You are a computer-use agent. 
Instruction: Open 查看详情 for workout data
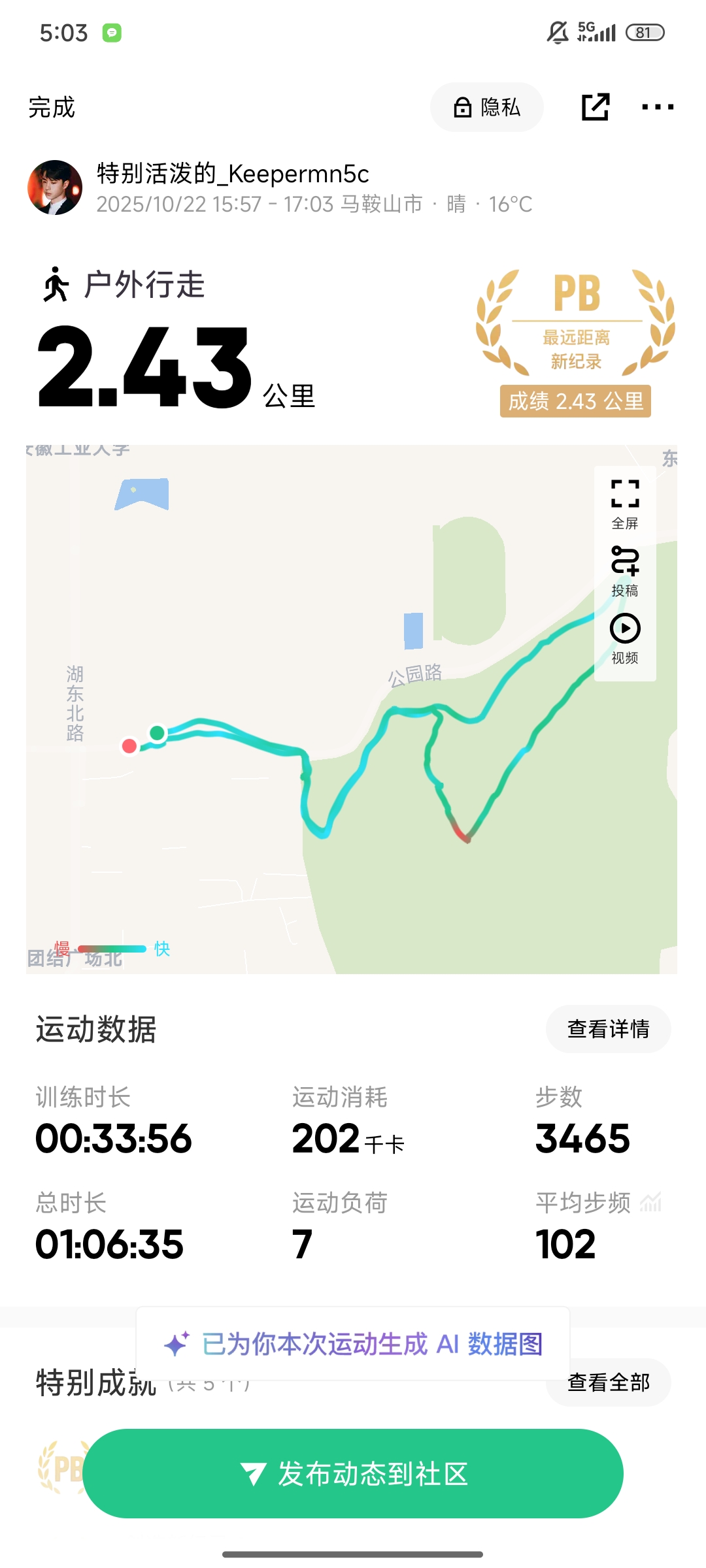click(608, 1029)
